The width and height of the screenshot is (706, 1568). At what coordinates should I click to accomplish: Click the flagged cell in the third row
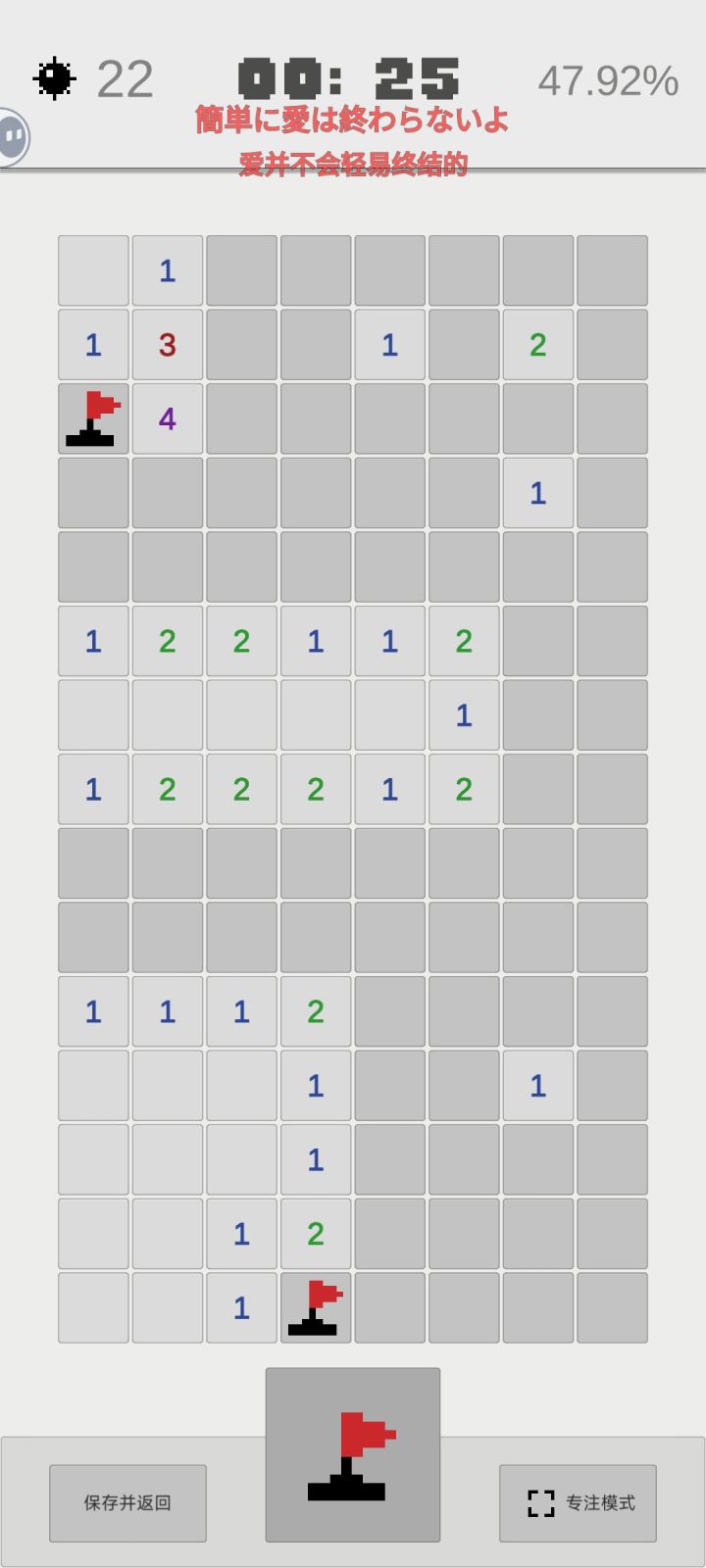[93, 418]
